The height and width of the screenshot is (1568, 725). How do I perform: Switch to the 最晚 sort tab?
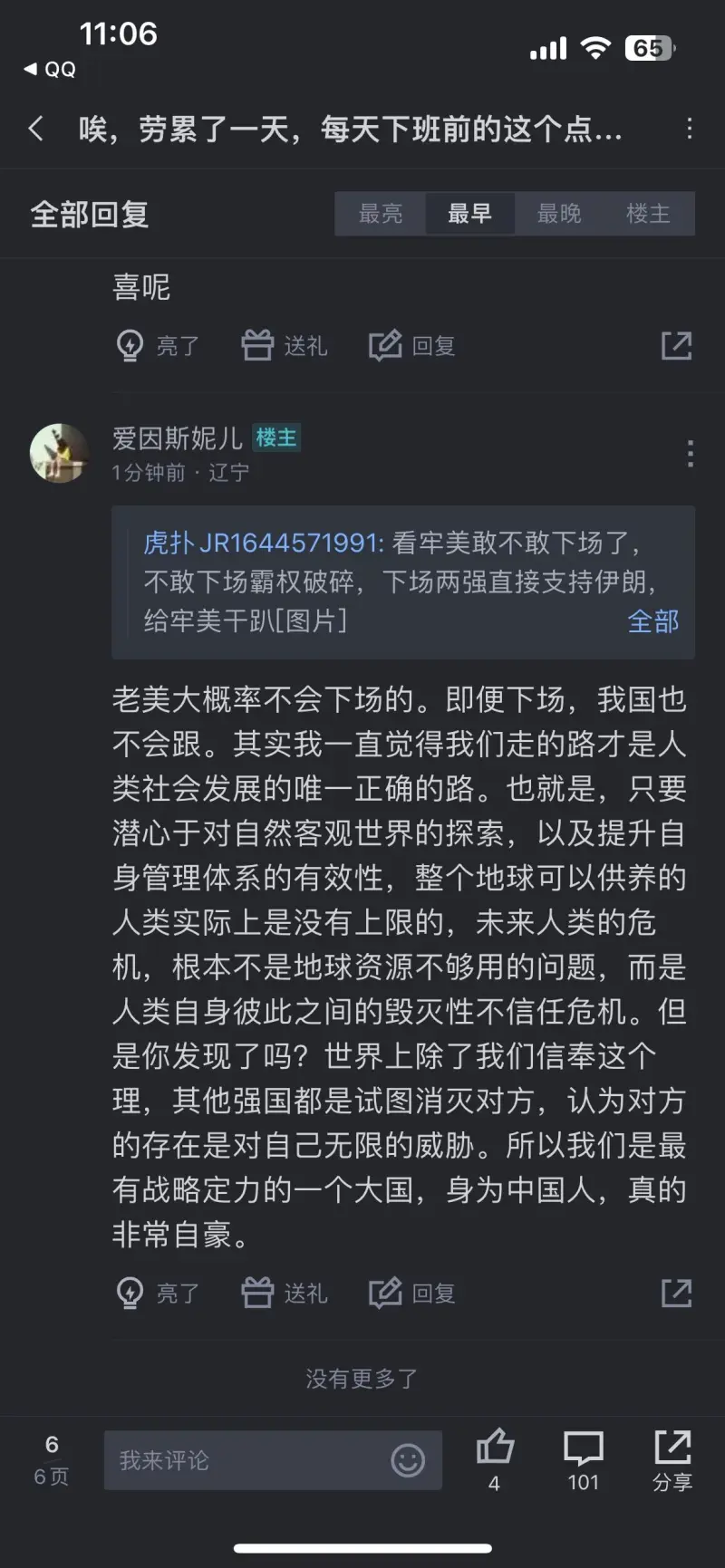pos(559,214)
